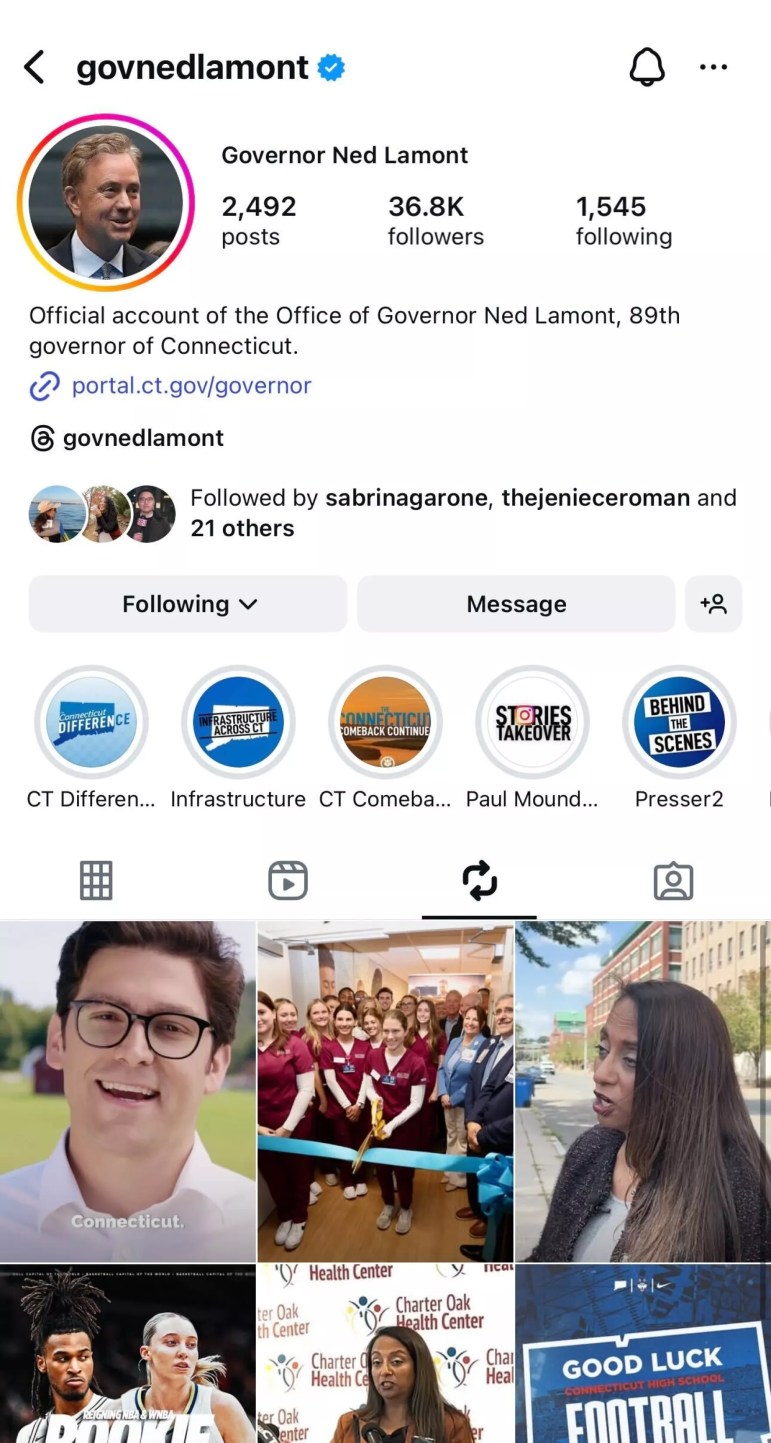Switch to the Reels tab

288,881
